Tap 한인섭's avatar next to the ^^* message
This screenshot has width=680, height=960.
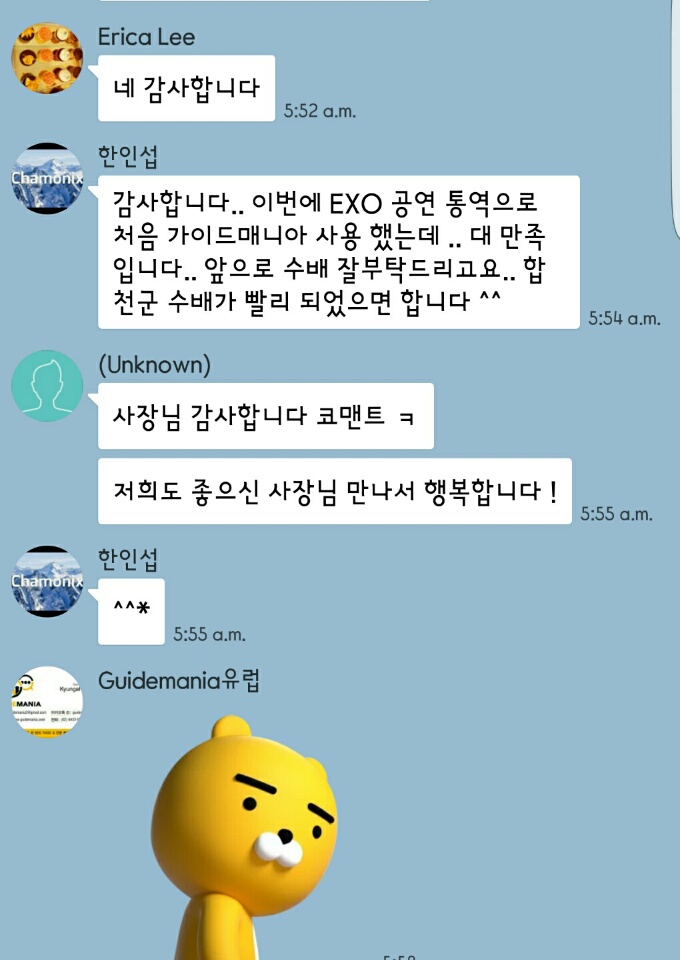click(47, 580)
